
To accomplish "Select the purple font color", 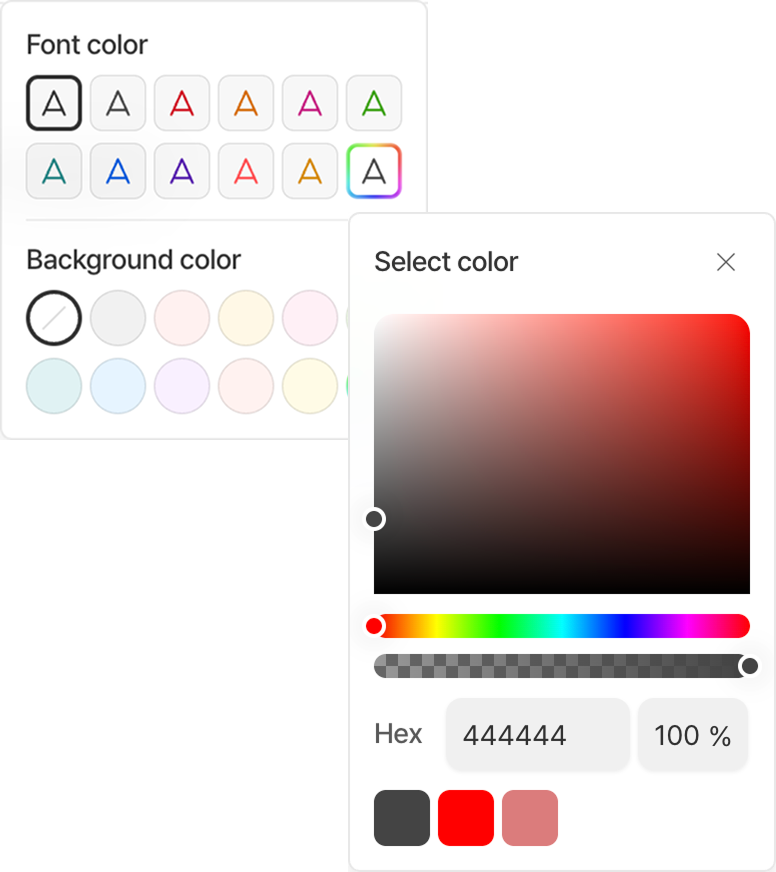I will [182, 171].
